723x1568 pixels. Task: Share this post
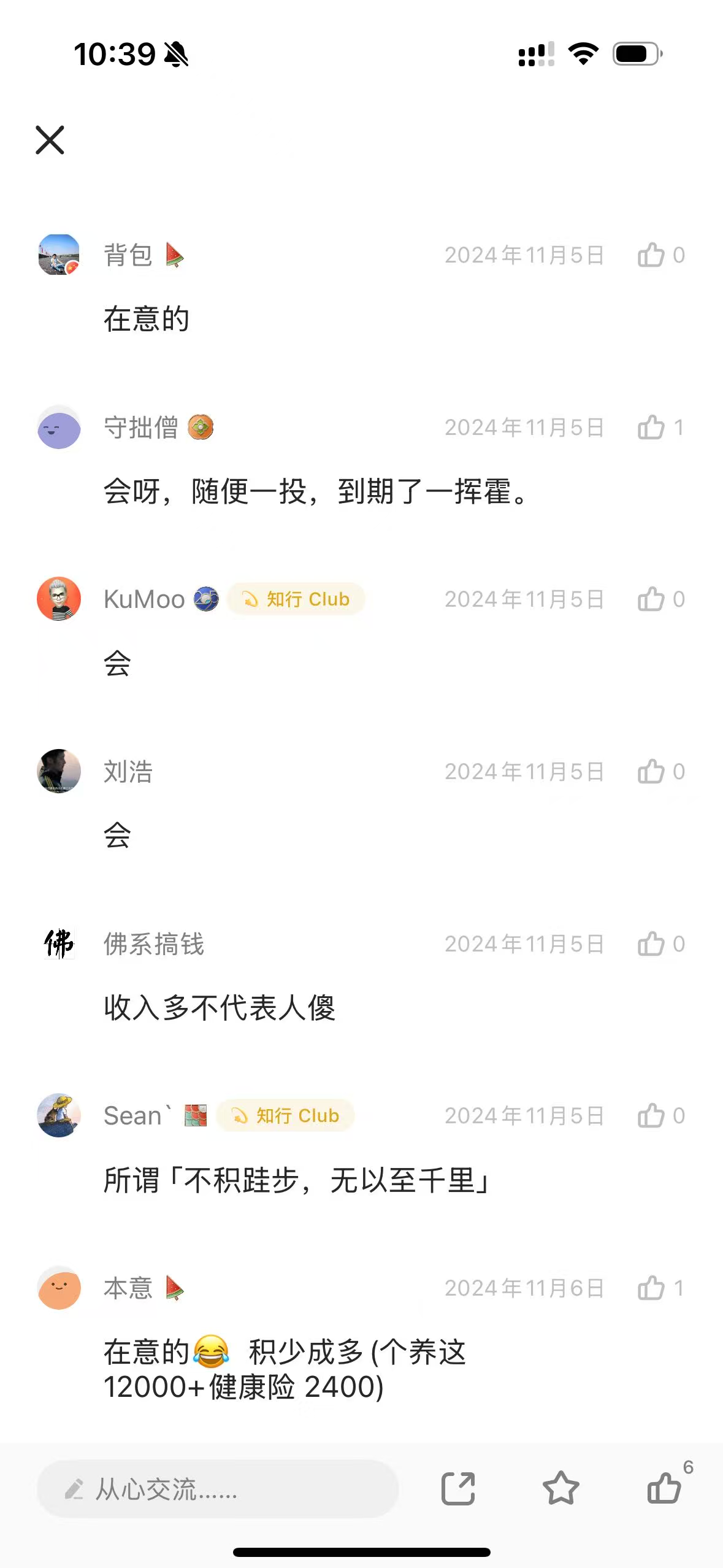click(x=458, y=1489)
